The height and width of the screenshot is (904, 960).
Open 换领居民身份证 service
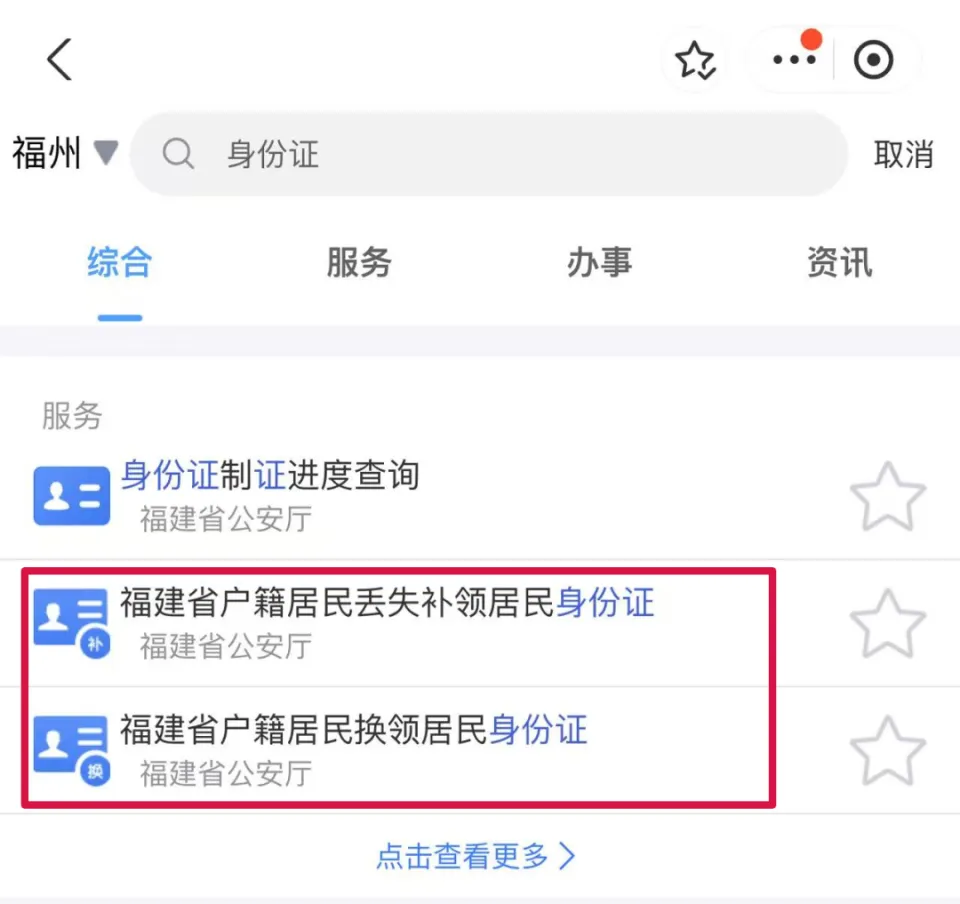click(353, 731)
